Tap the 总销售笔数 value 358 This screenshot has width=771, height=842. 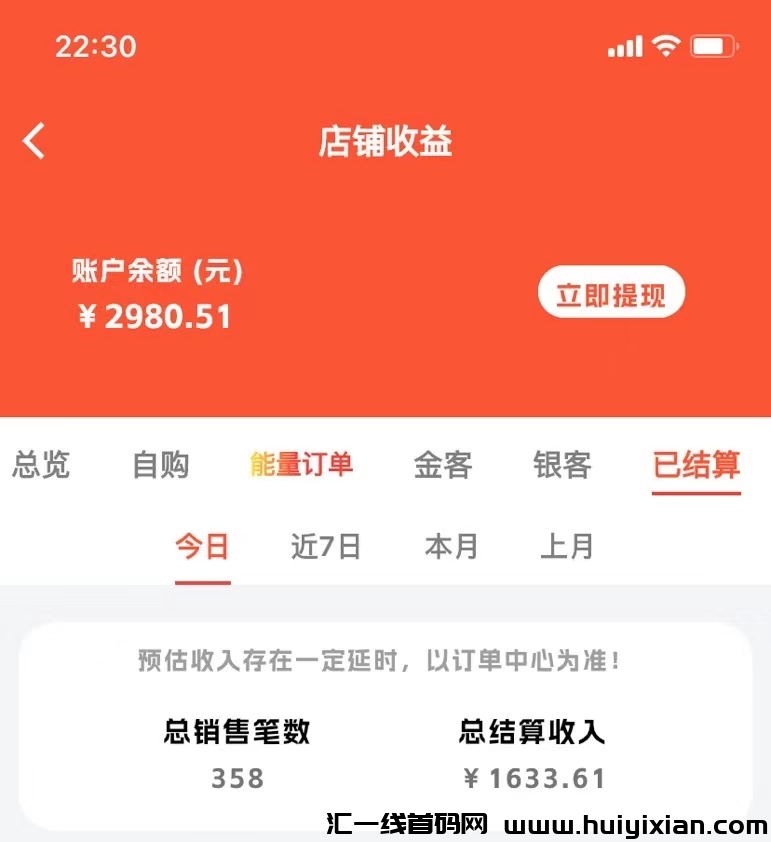pyautogui.click(x=236, y=778)
